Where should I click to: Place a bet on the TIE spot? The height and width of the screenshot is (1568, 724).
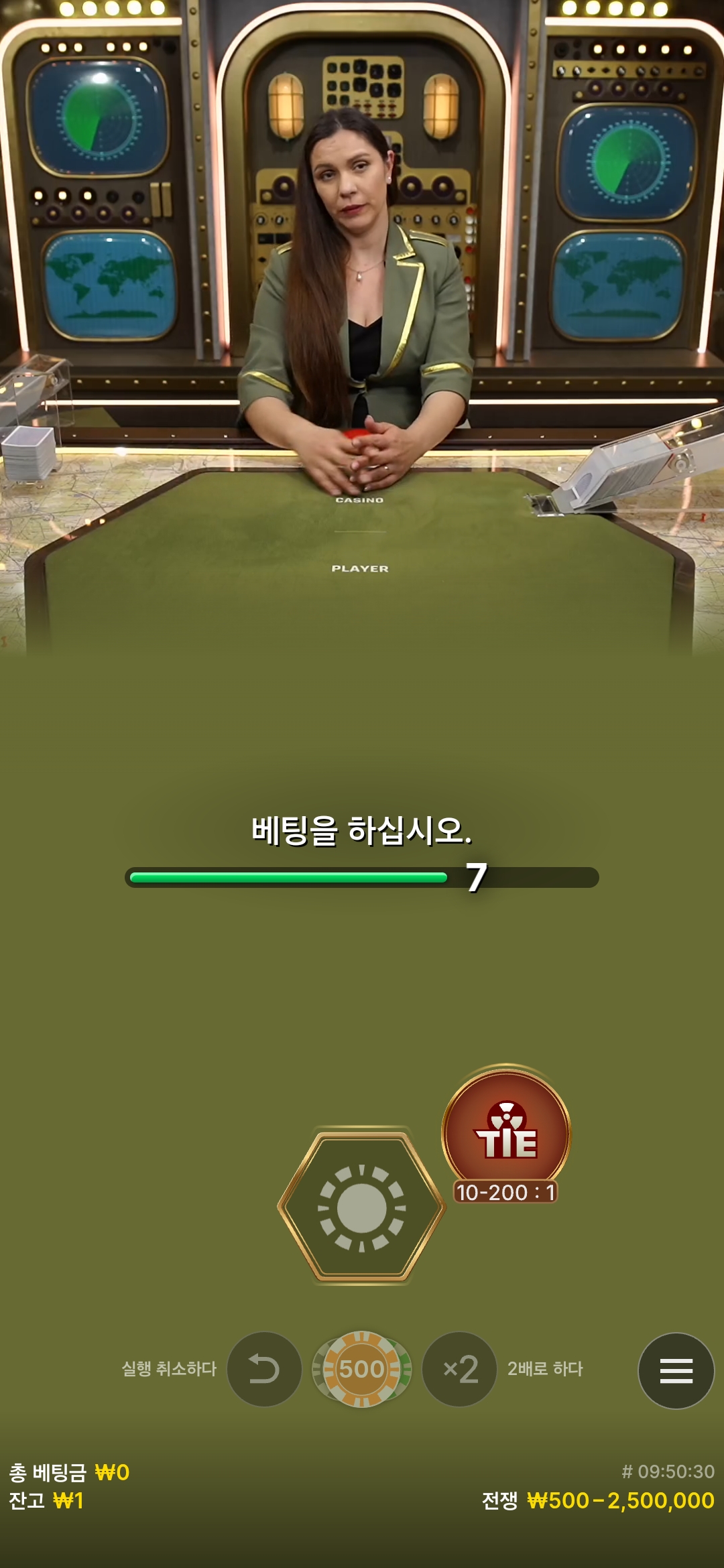click(506, 1134)
